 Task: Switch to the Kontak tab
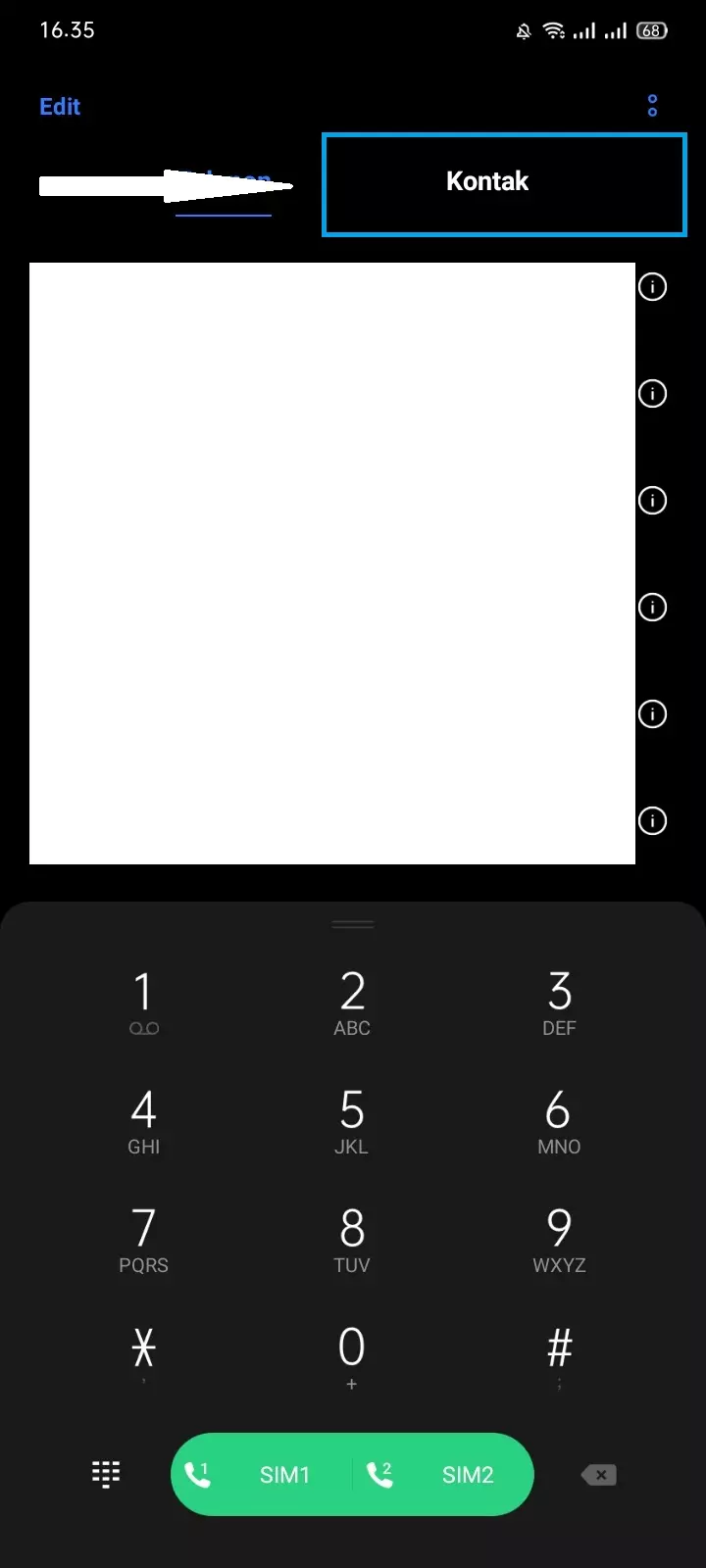pyautogui.click(x=487, y=181)
